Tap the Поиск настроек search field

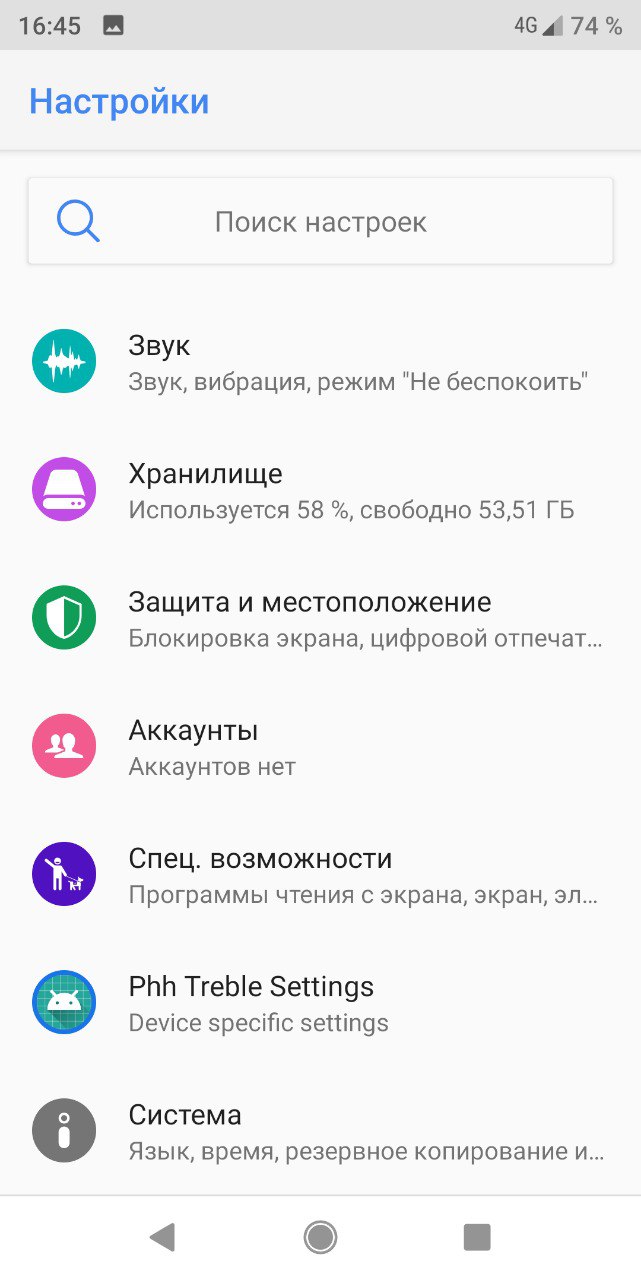click(320, 221)
